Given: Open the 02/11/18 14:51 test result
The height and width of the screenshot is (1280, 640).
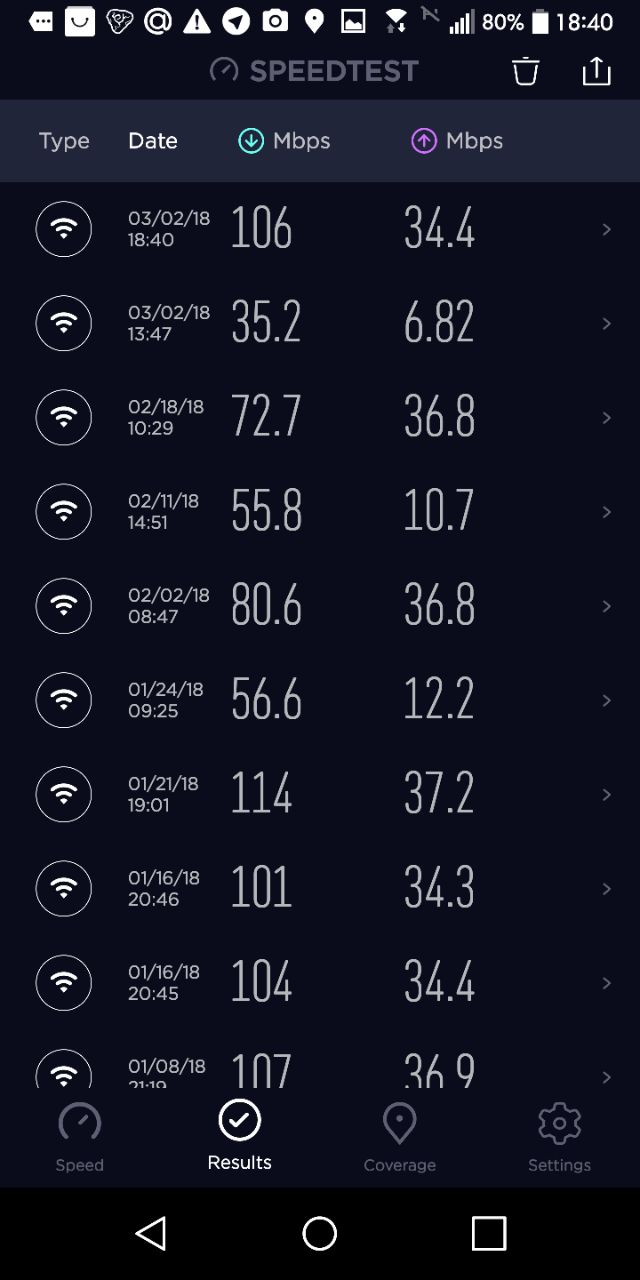Looking at the screenshot, I should 320,511.
